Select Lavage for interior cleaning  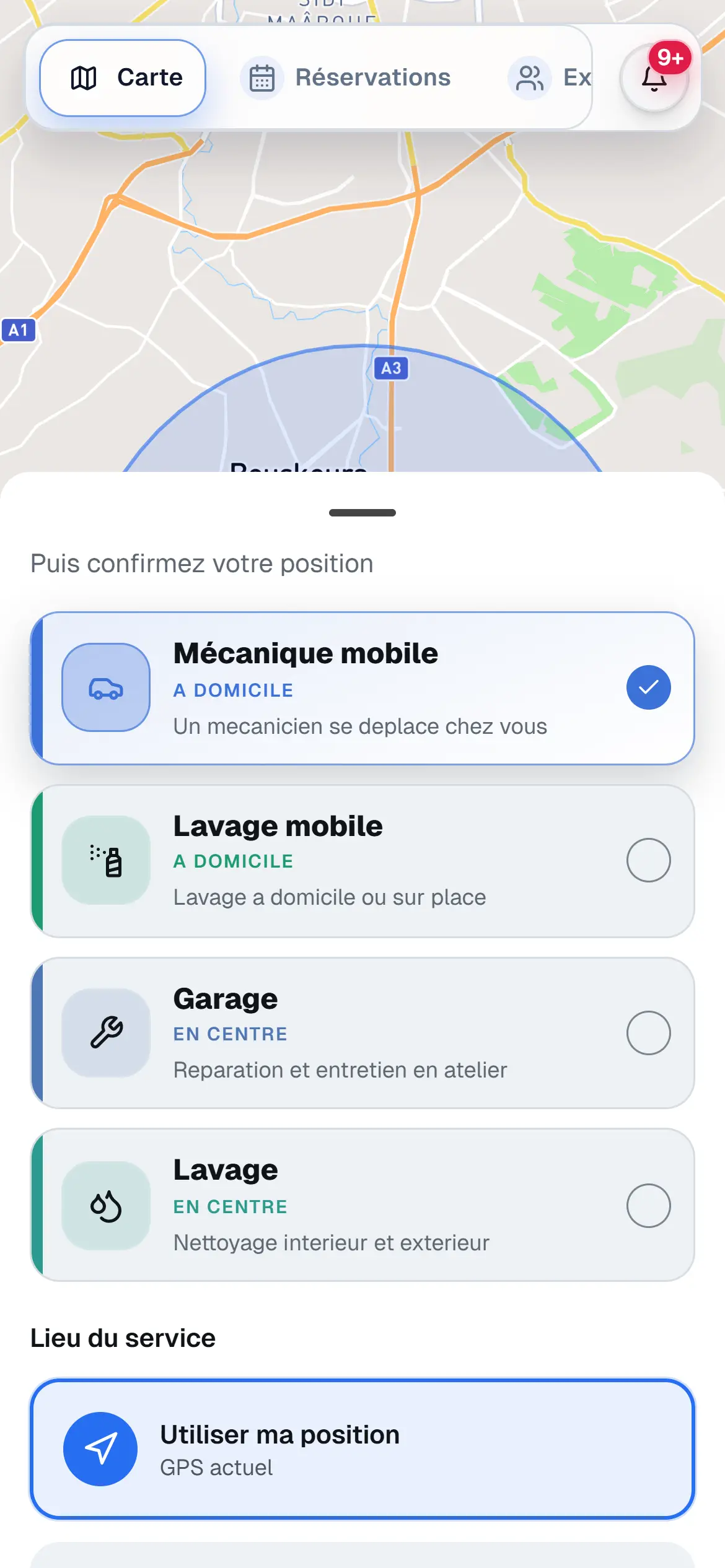362,1205
